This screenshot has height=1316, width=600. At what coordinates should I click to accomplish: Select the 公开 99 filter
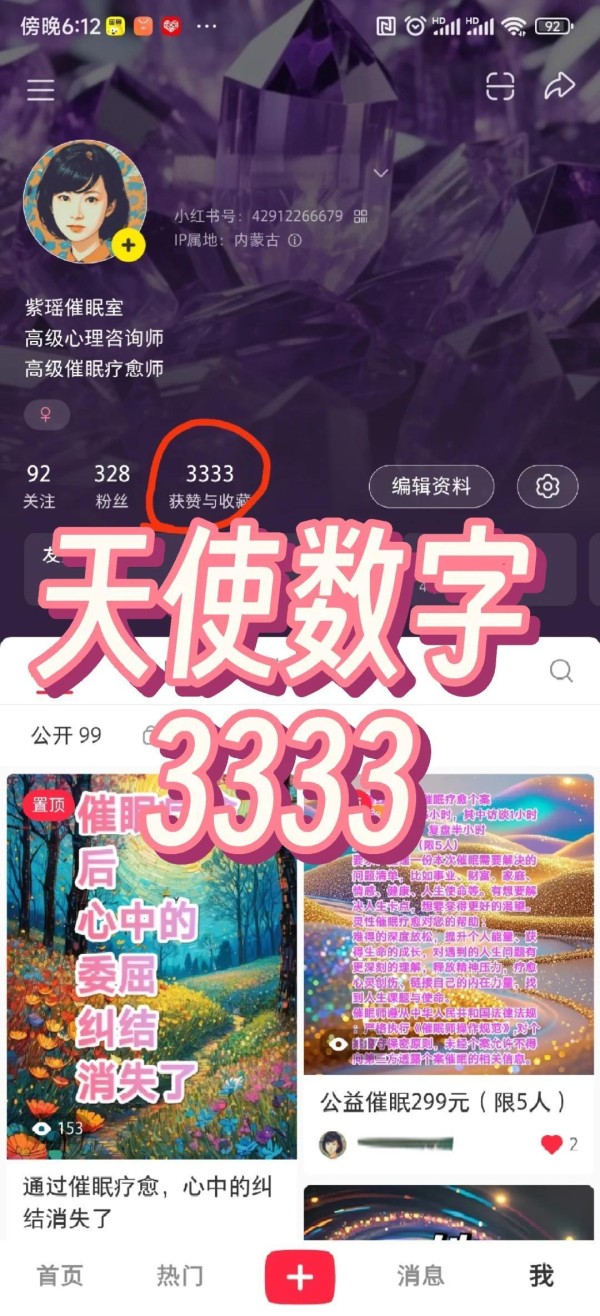(66, 736)
